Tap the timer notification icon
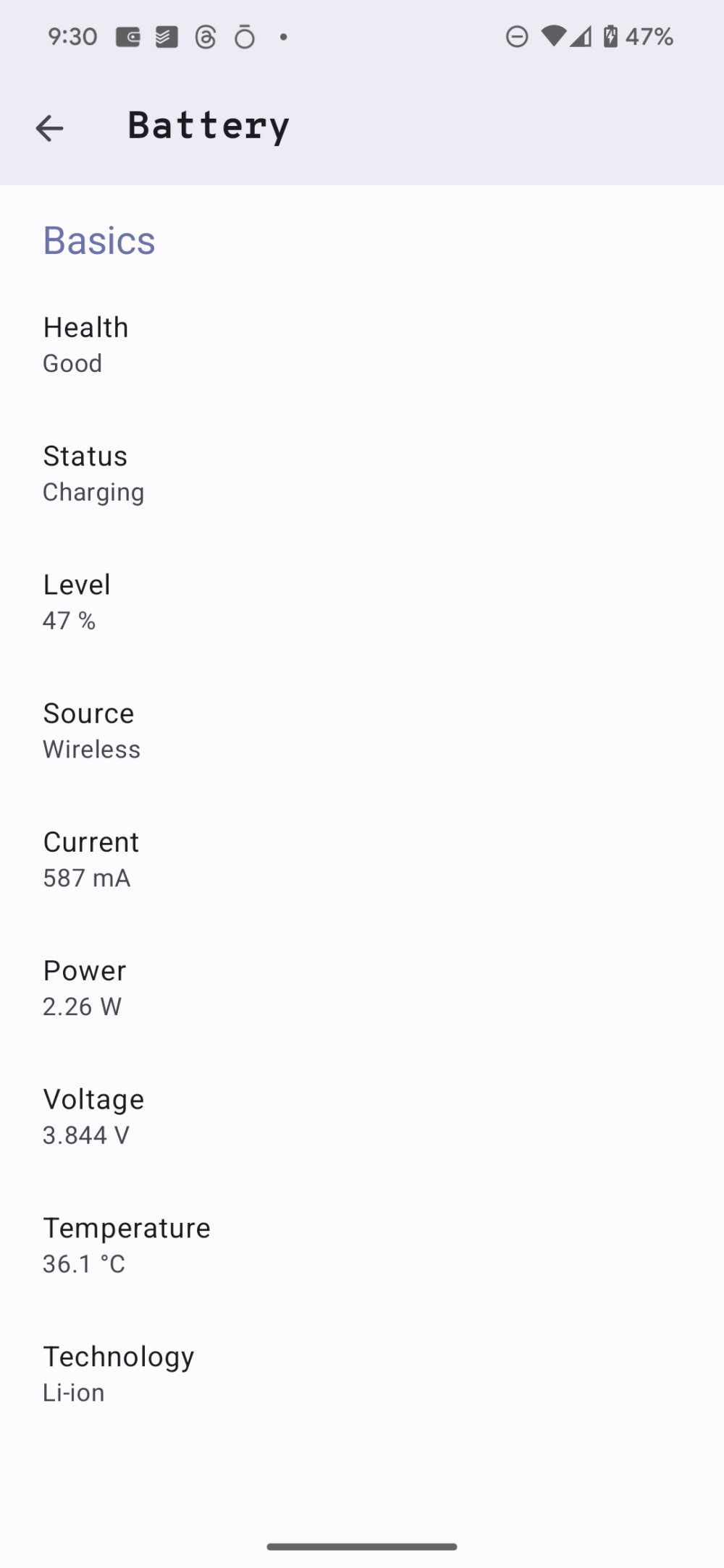This screenshot has width=724, height=1568. 245,36
